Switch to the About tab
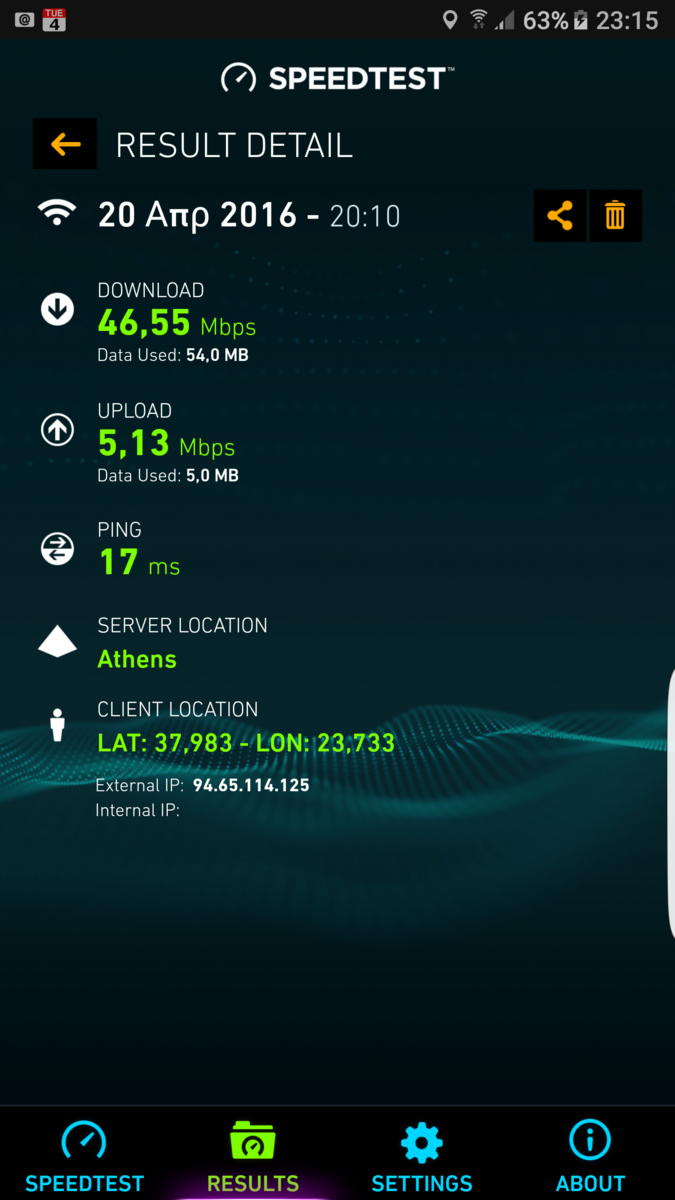The image size is (675, 1200). pyautogui.click(x=590, y=1156)
